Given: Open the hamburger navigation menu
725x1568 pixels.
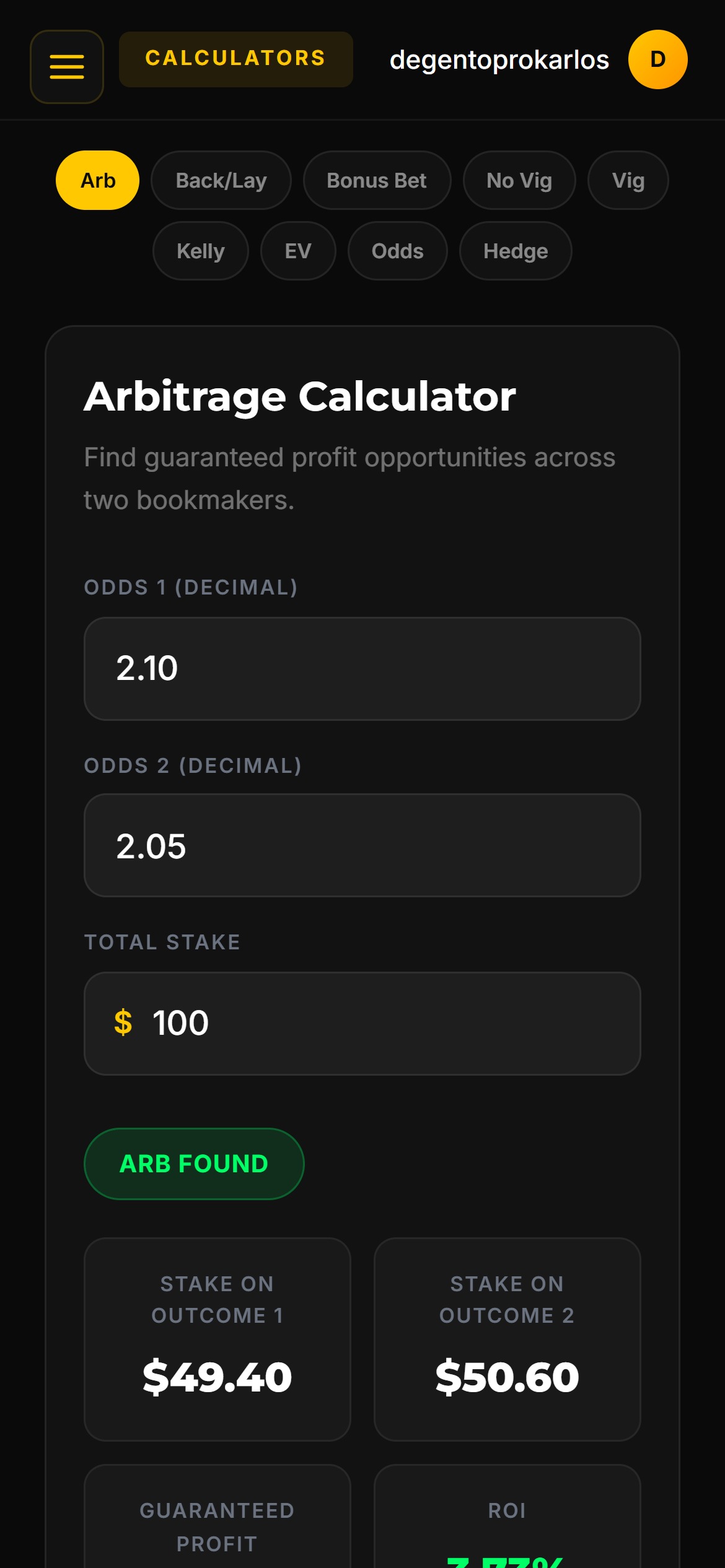Looking at the screenshot, I should tap(66, 66).
